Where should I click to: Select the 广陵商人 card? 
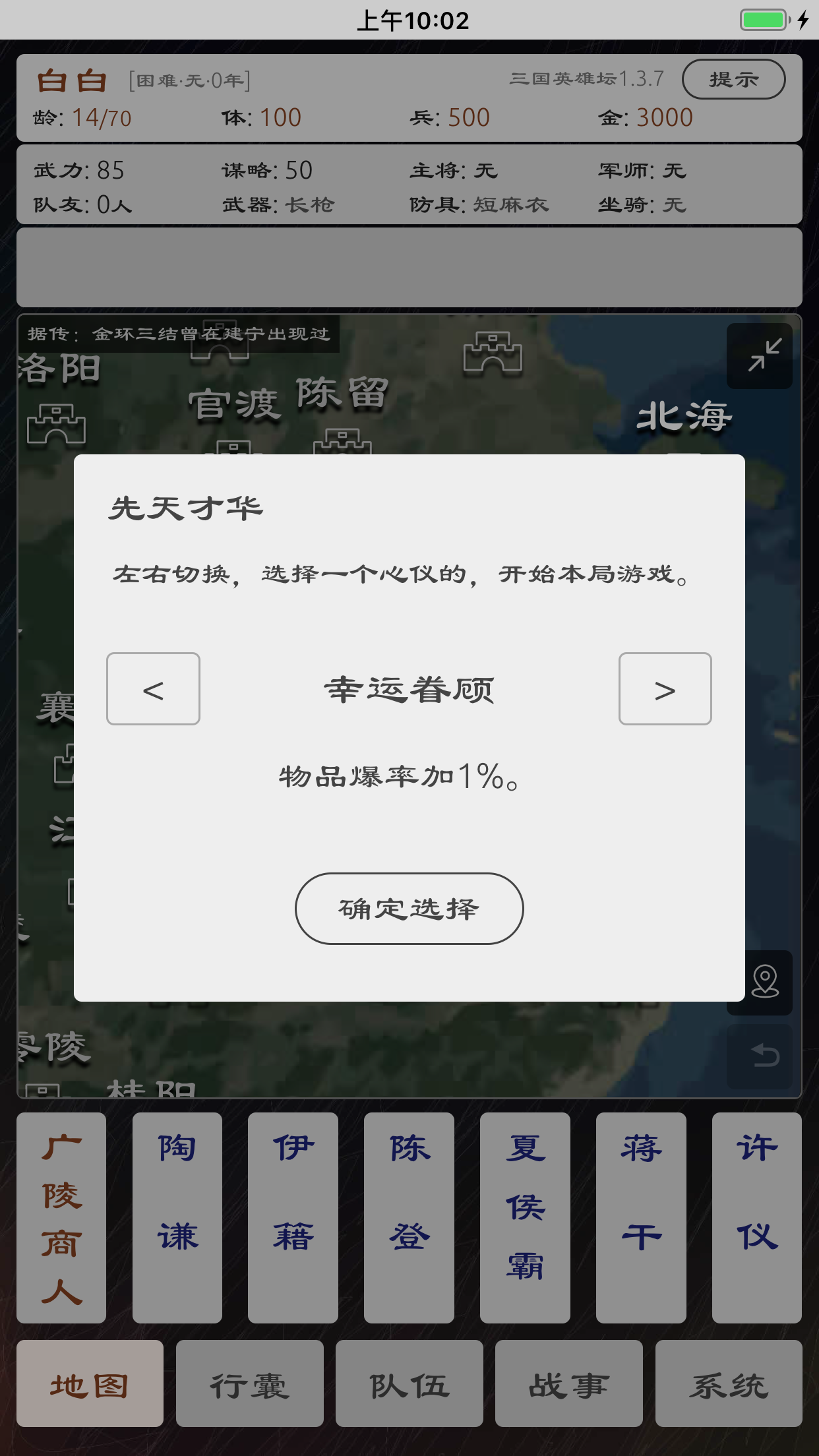[x=61, y=1217]
